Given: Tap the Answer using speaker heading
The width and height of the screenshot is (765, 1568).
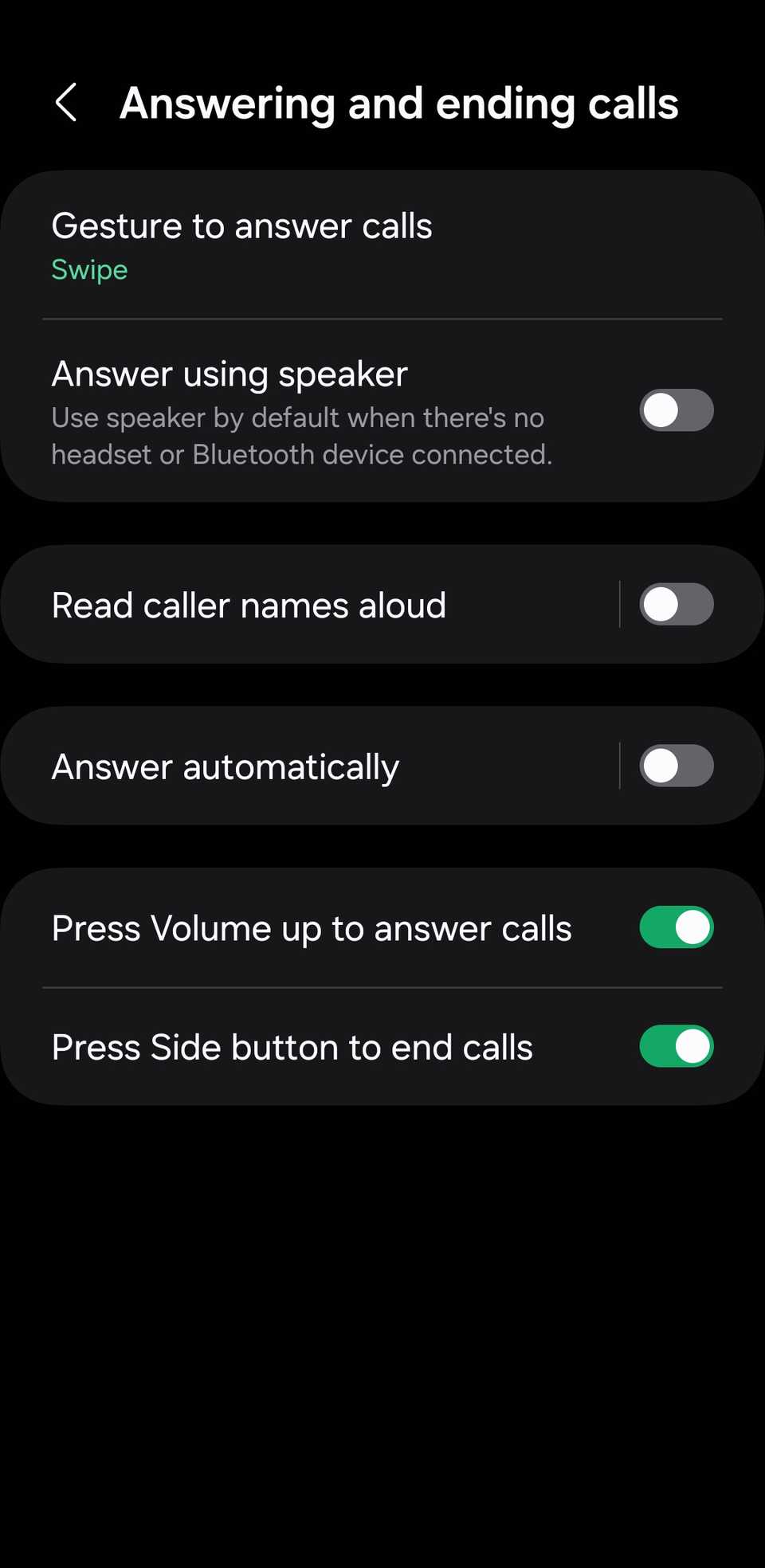Looking at the screenshot, I should (x=229, y=373).
